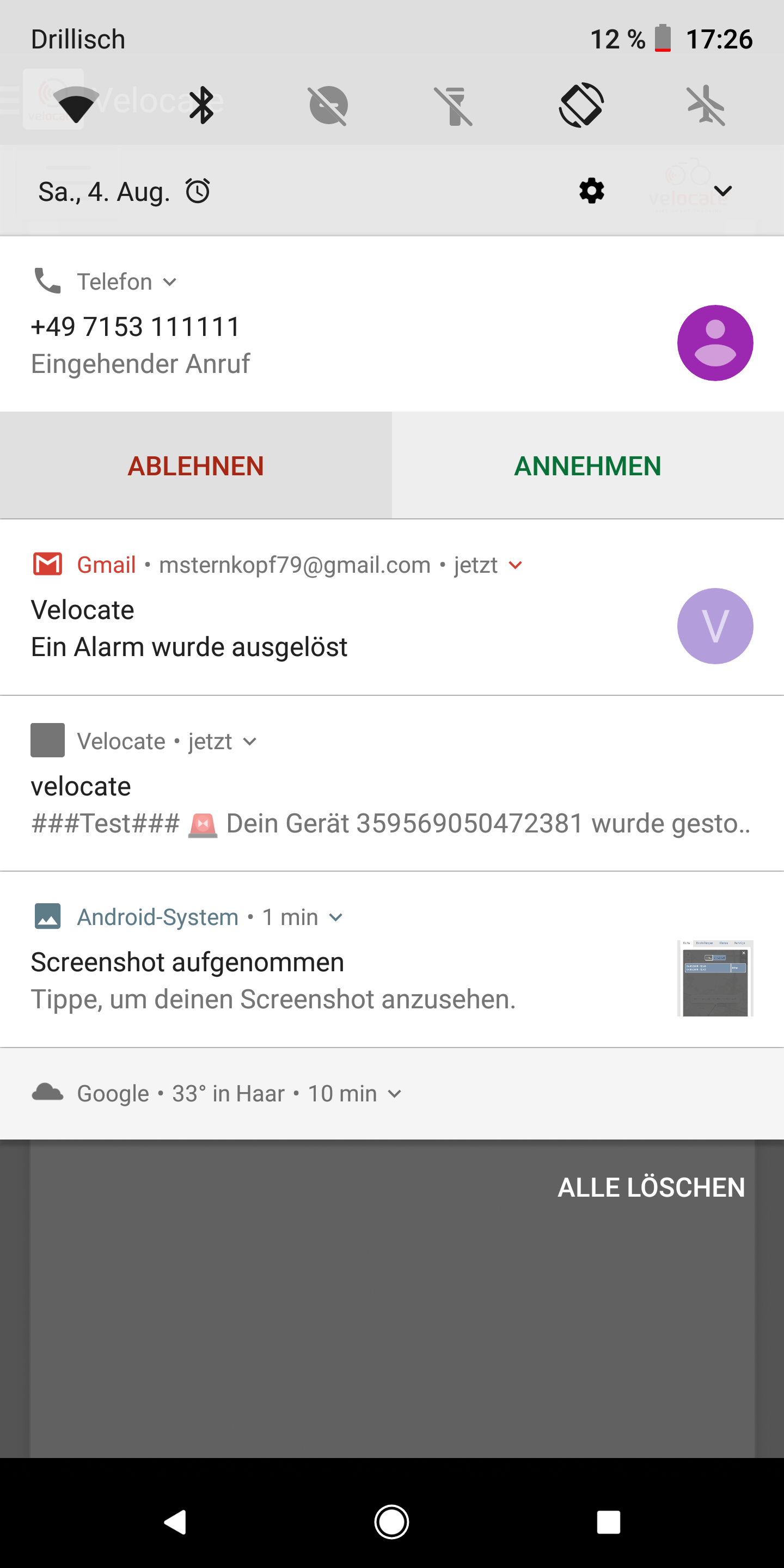Clear all notifications with Alle löschen
Screen dimensions: 784x1568
click(651, 1187)
